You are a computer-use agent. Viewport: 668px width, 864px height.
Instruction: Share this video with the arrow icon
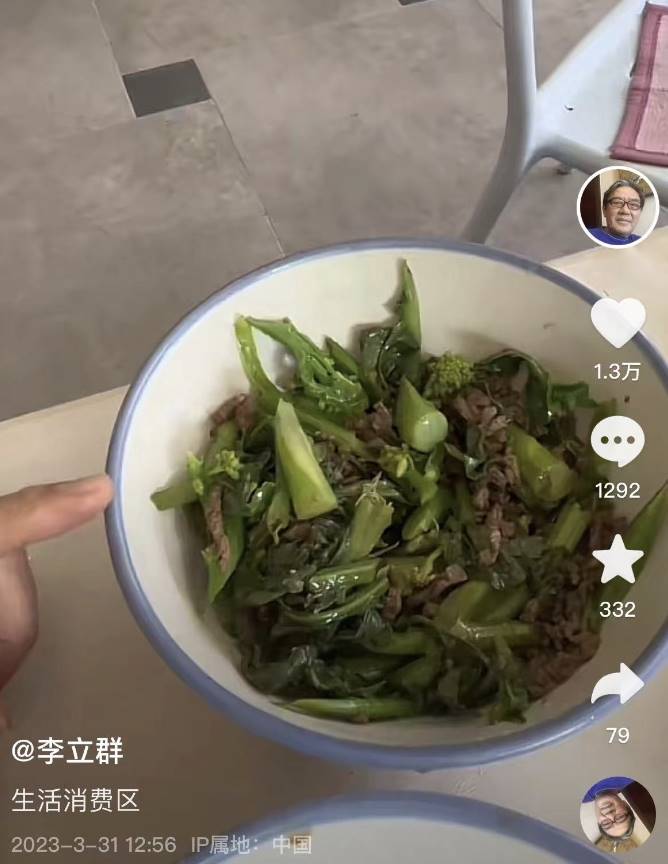coord(617,685)
